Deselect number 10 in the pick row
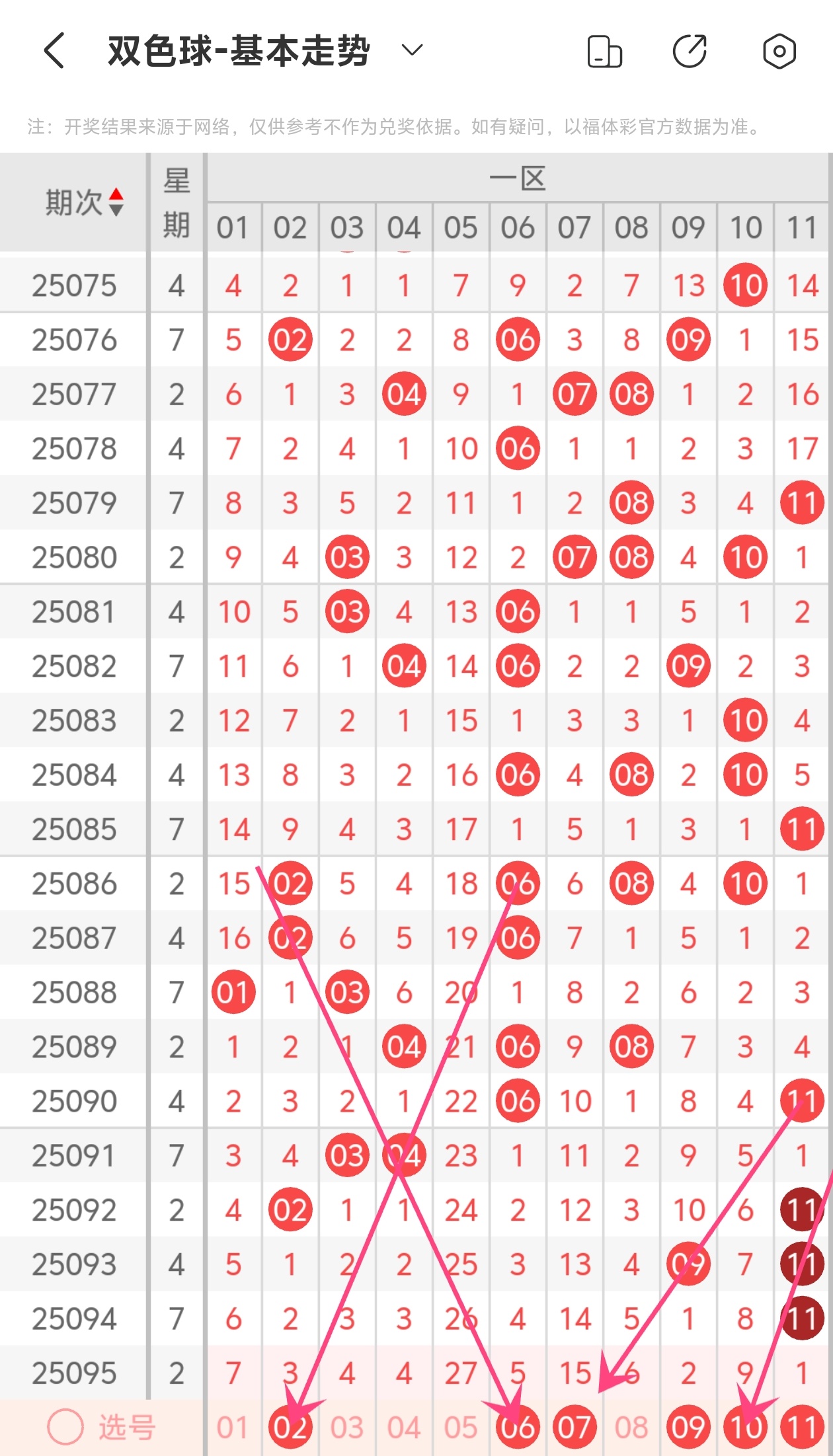Viewport: 833px width, 1456px height. pyautogui.click(x=745, y=1428)
